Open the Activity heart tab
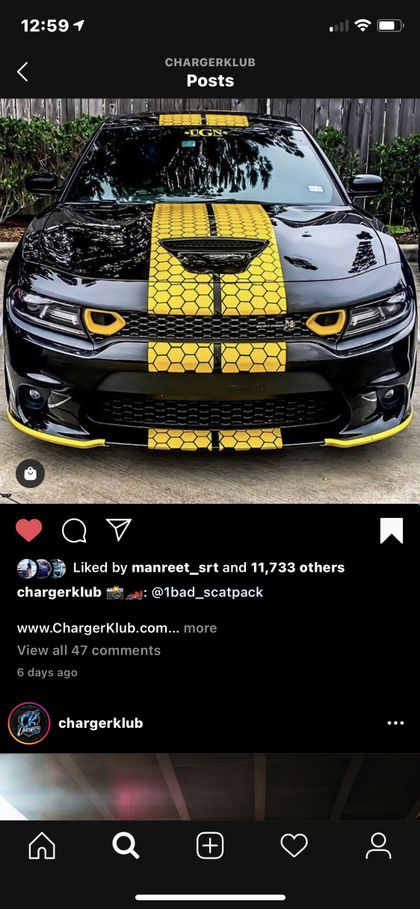The height and width of the screenshot is (909, 420). [294, 846]
